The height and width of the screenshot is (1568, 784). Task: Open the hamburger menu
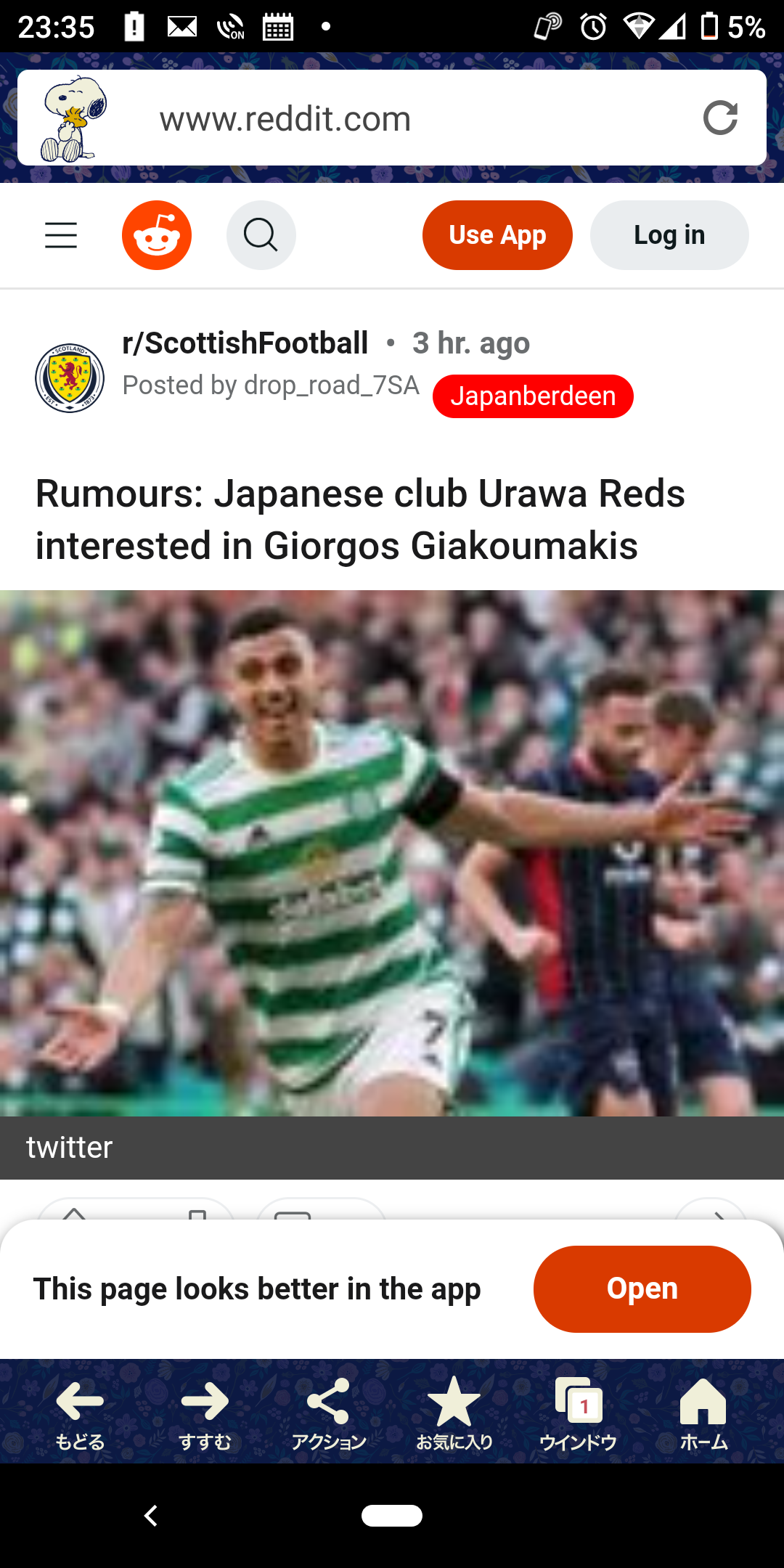[x=61, y=235]
